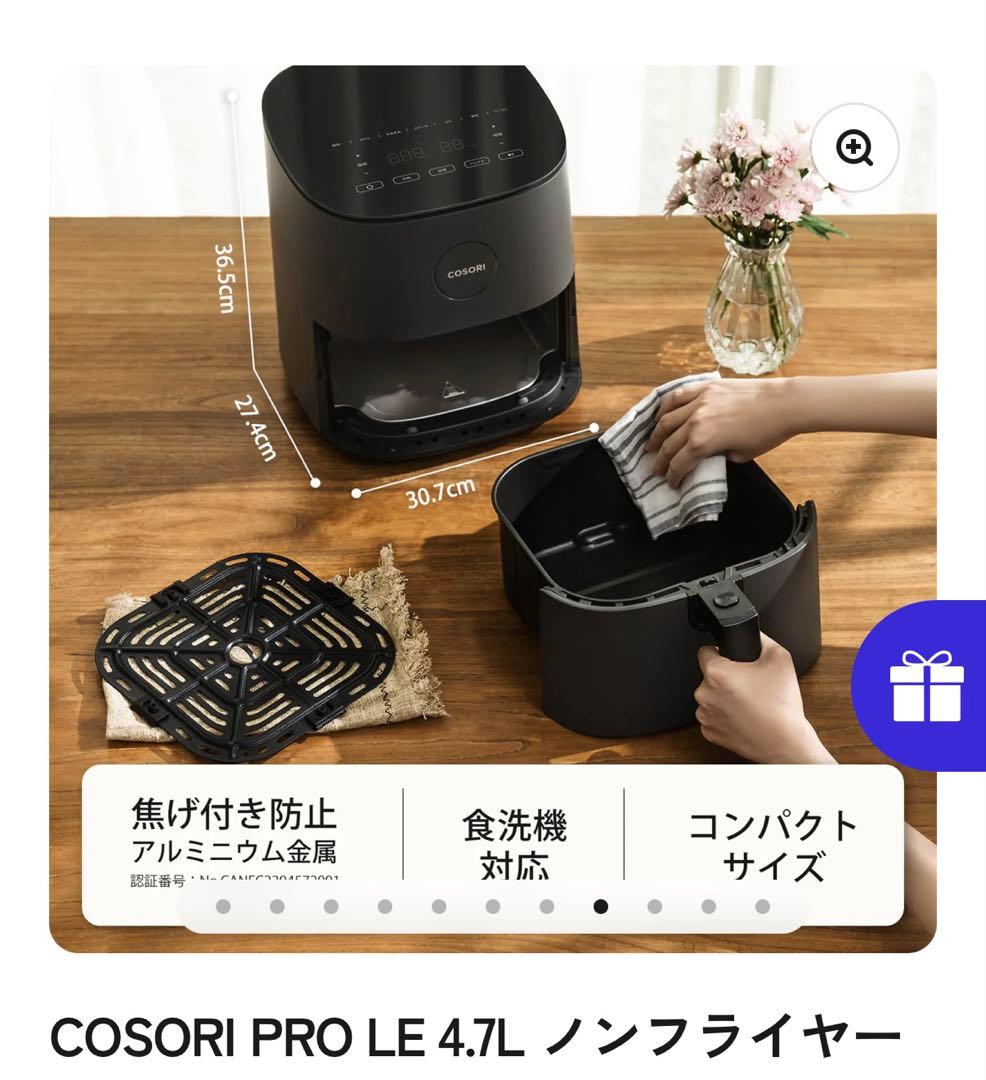Jump to the tenth image via its dot

tap(707, 908)
